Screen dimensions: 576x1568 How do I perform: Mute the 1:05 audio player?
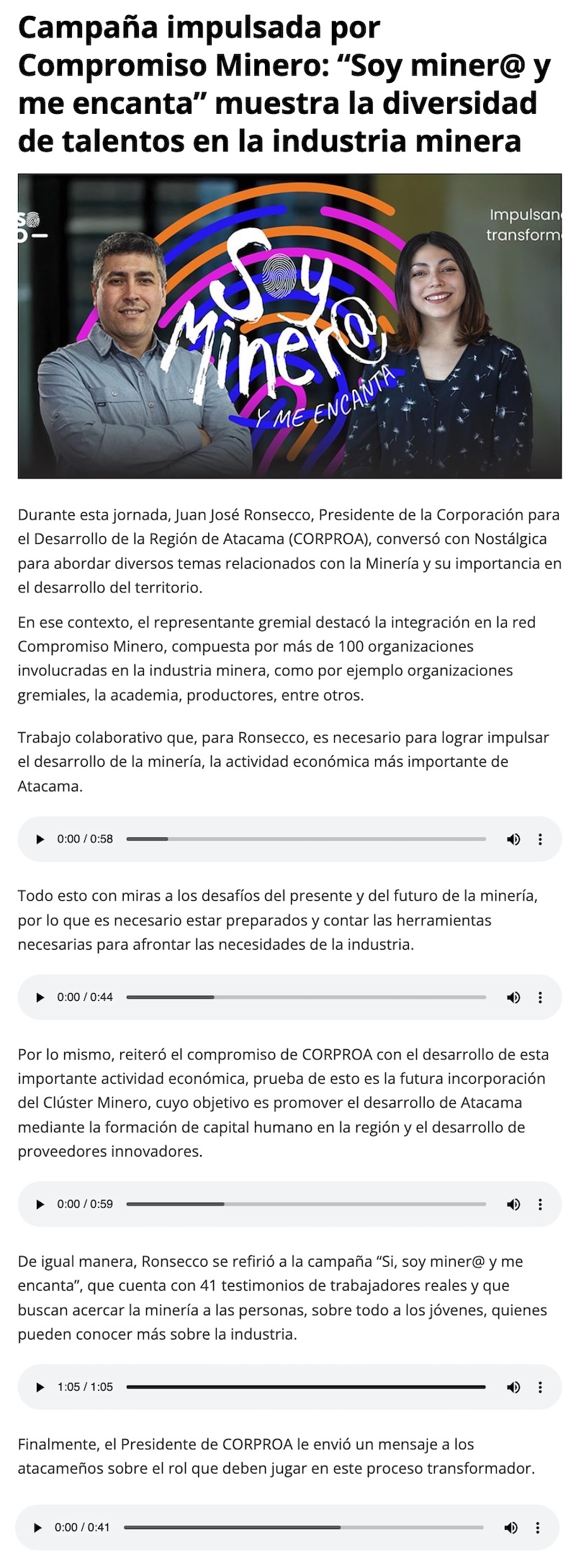pos(513,1387)
